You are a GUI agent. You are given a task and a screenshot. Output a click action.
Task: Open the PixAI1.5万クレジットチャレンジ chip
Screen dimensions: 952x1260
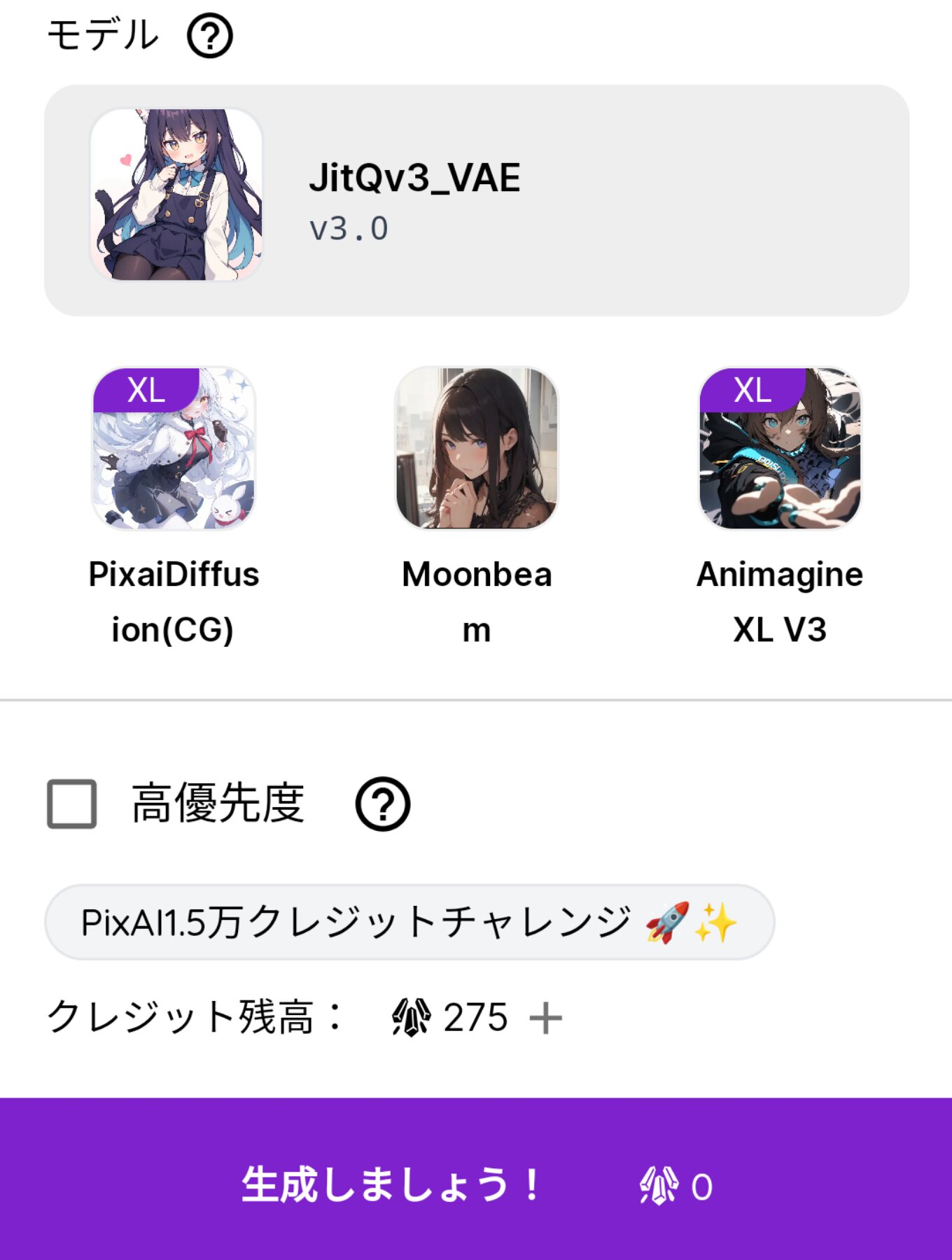pos(409,922)
